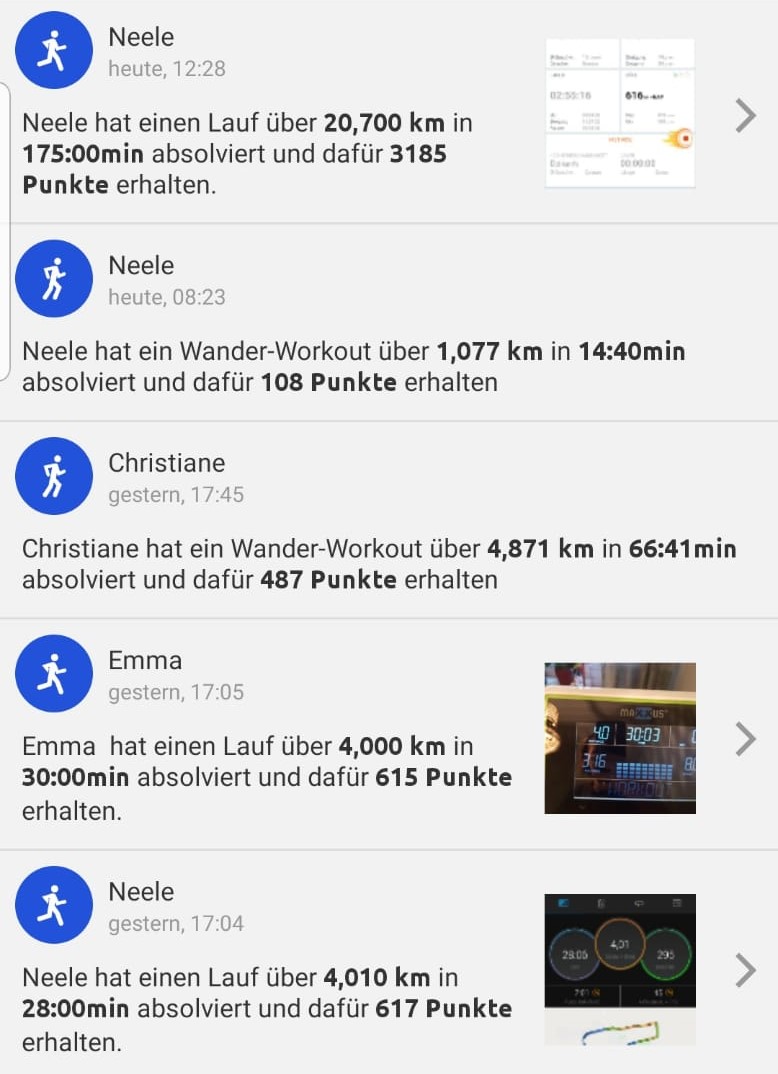View the photo attached to Neele's 175:00min run

tap(620, 113)
